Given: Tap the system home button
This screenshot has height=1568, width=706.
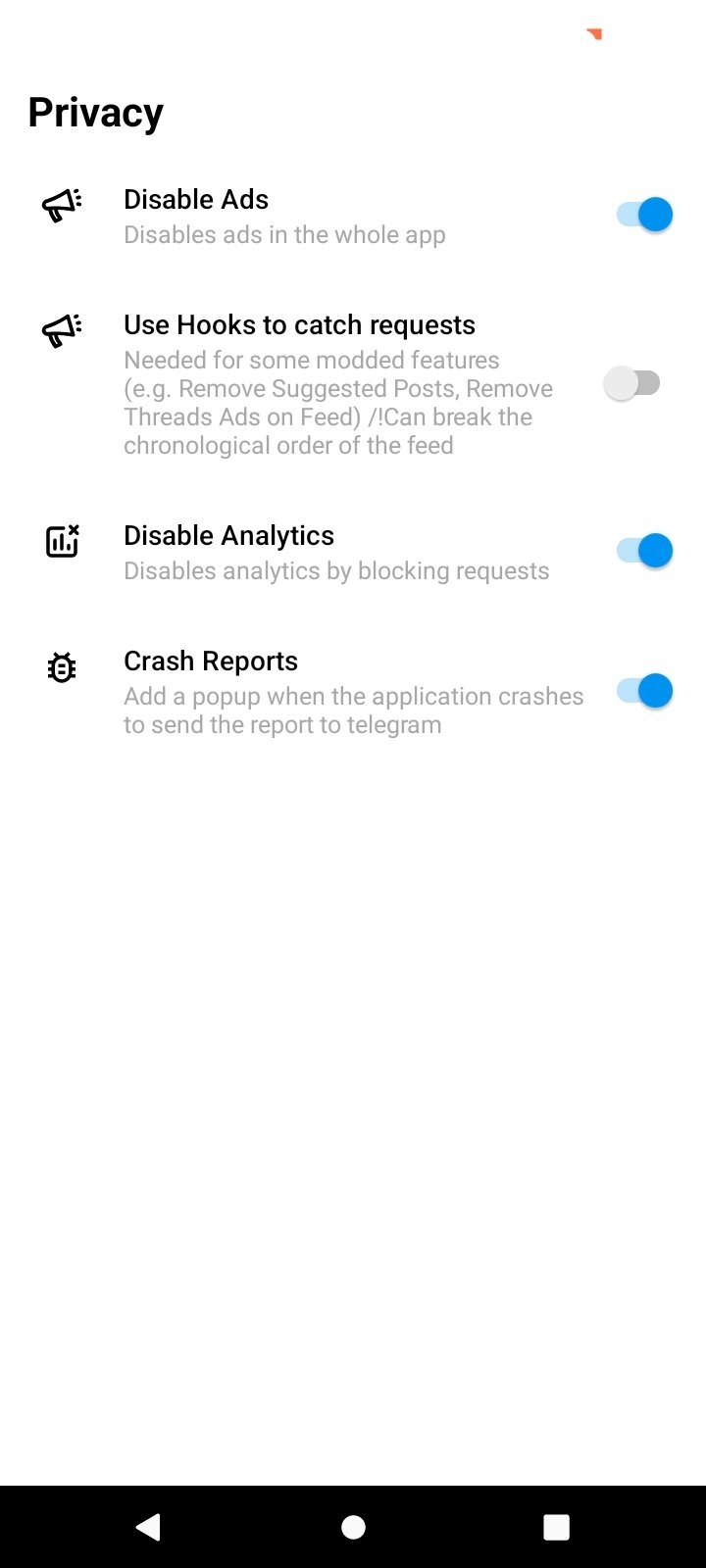Looking at the screenshot, I should (x=353, y=1527).
